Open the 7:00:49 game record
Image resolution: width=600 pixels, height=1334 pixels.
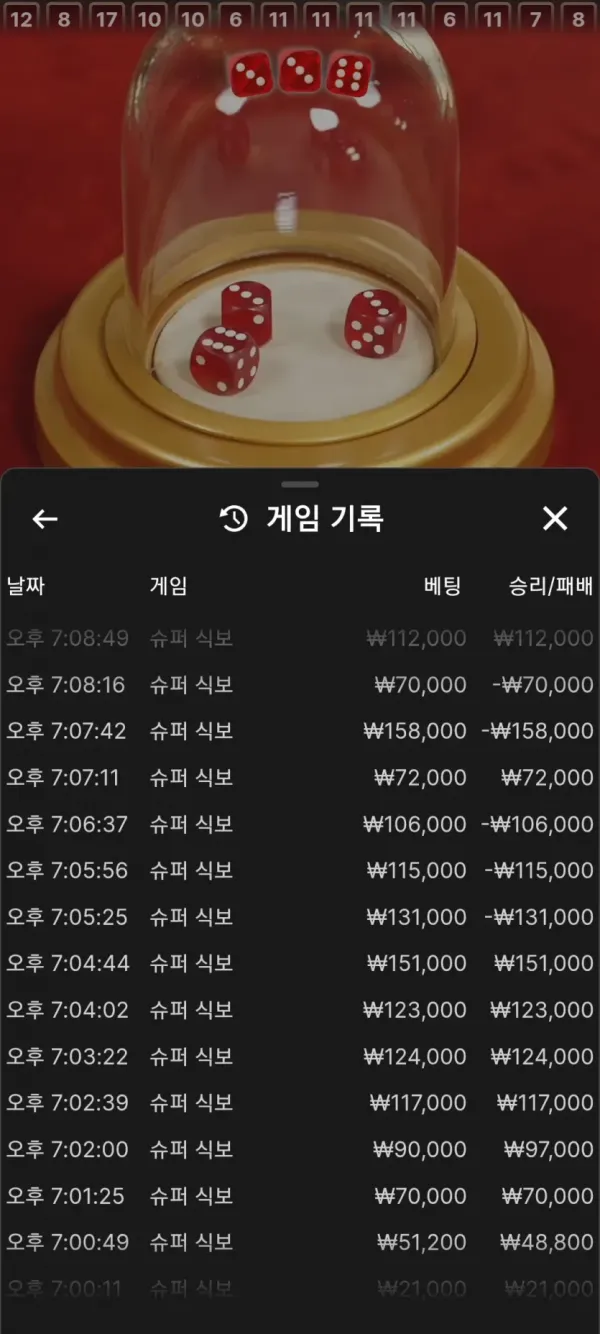300,1242
